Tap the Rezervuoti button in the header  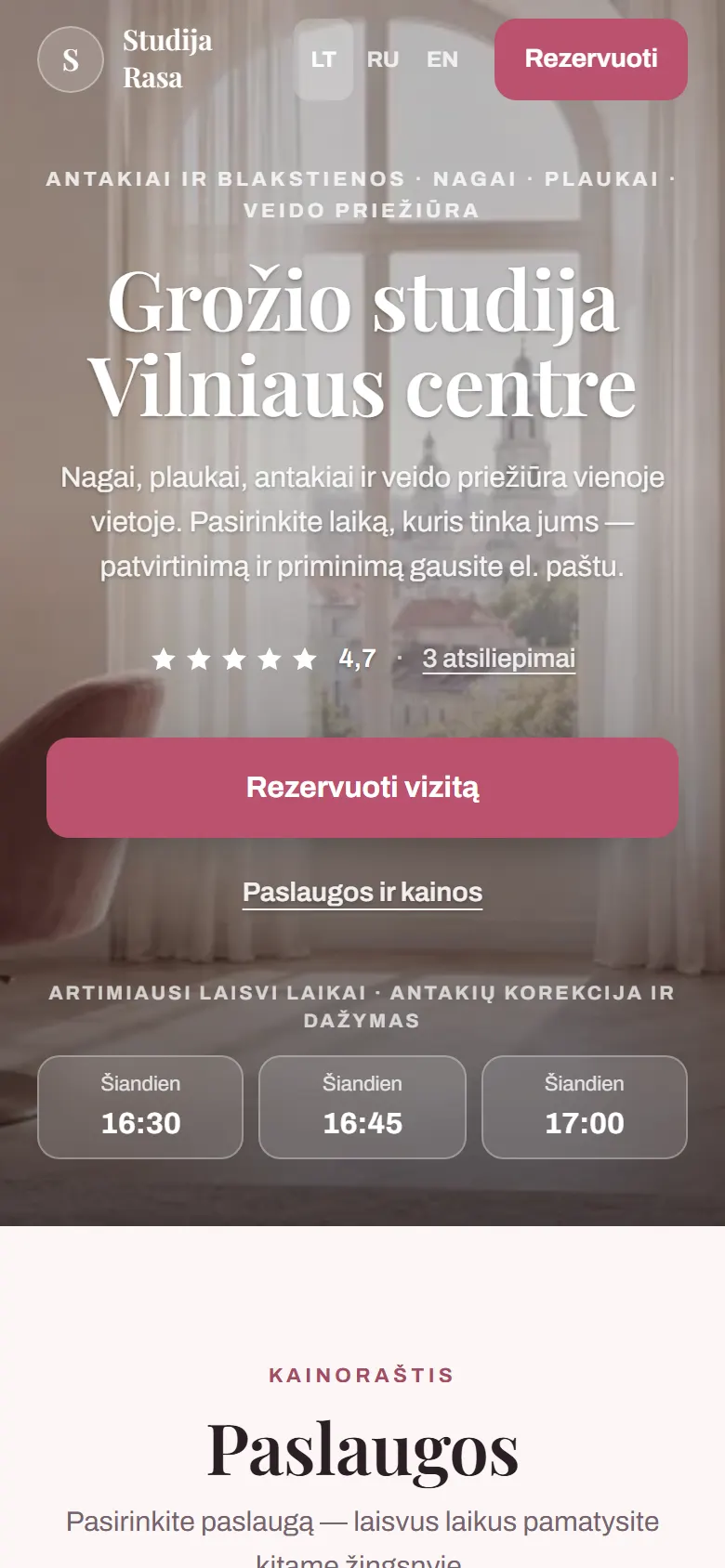[x=591, y=59]
